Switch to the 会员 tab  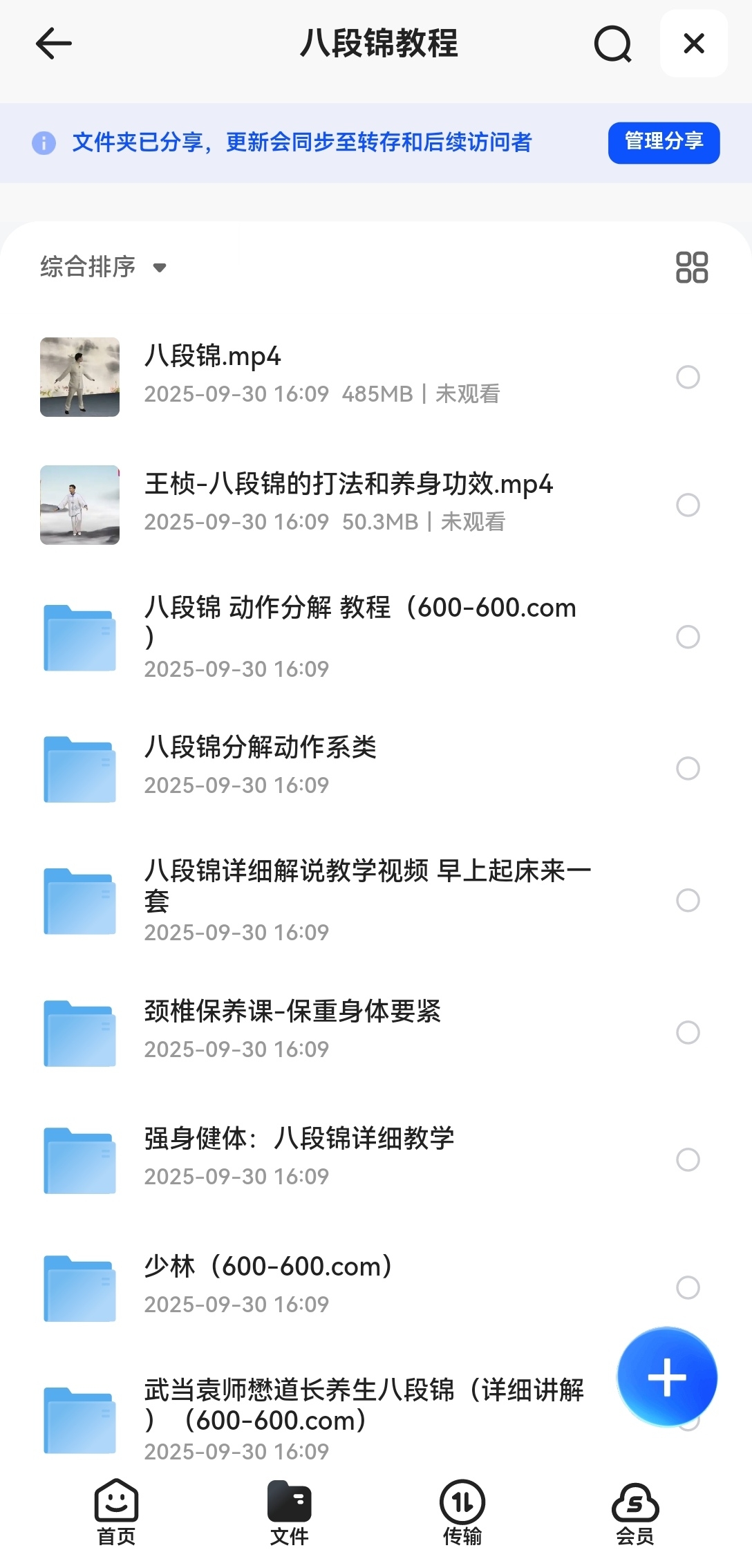[x=634, y=1512]
